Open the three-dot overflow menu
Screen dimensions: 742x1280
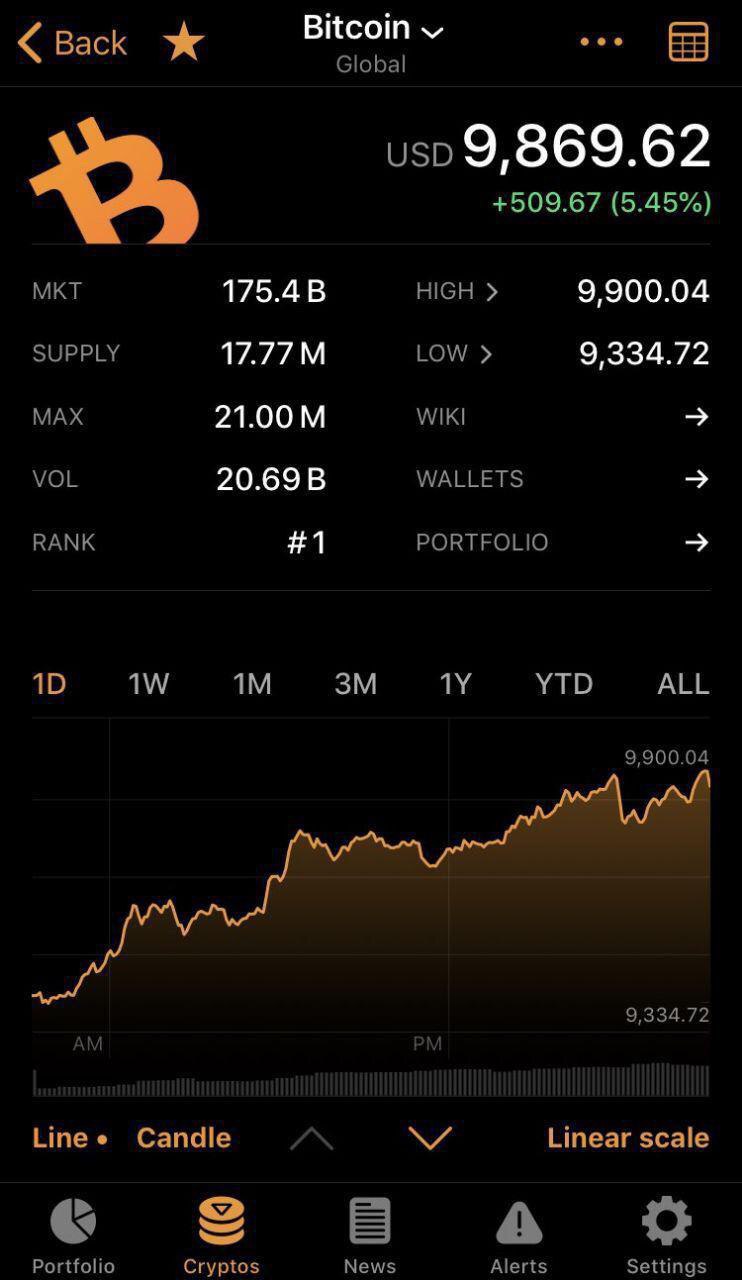[x=601, y=42]
